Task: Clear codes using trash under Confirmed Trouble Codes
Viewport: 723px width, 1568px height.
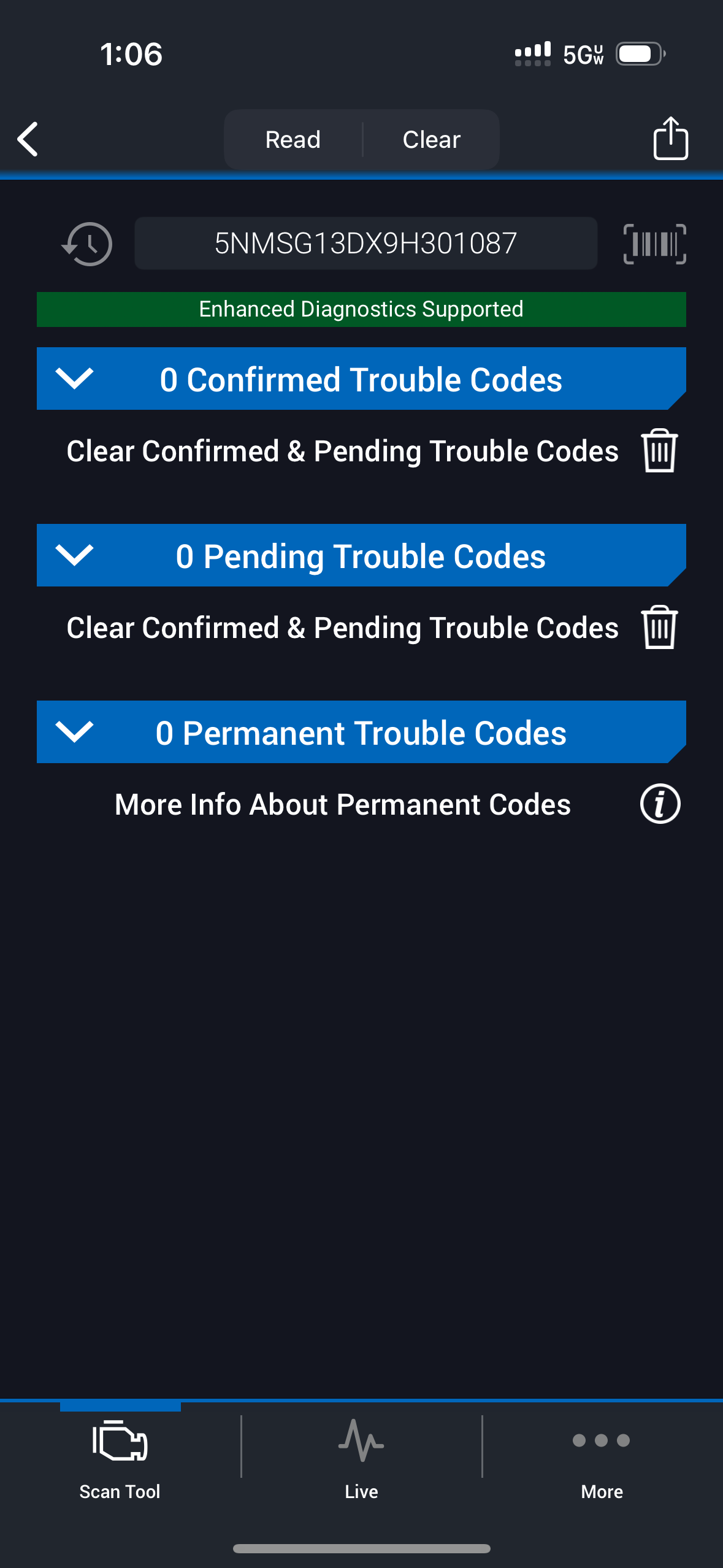Action: 659,451
